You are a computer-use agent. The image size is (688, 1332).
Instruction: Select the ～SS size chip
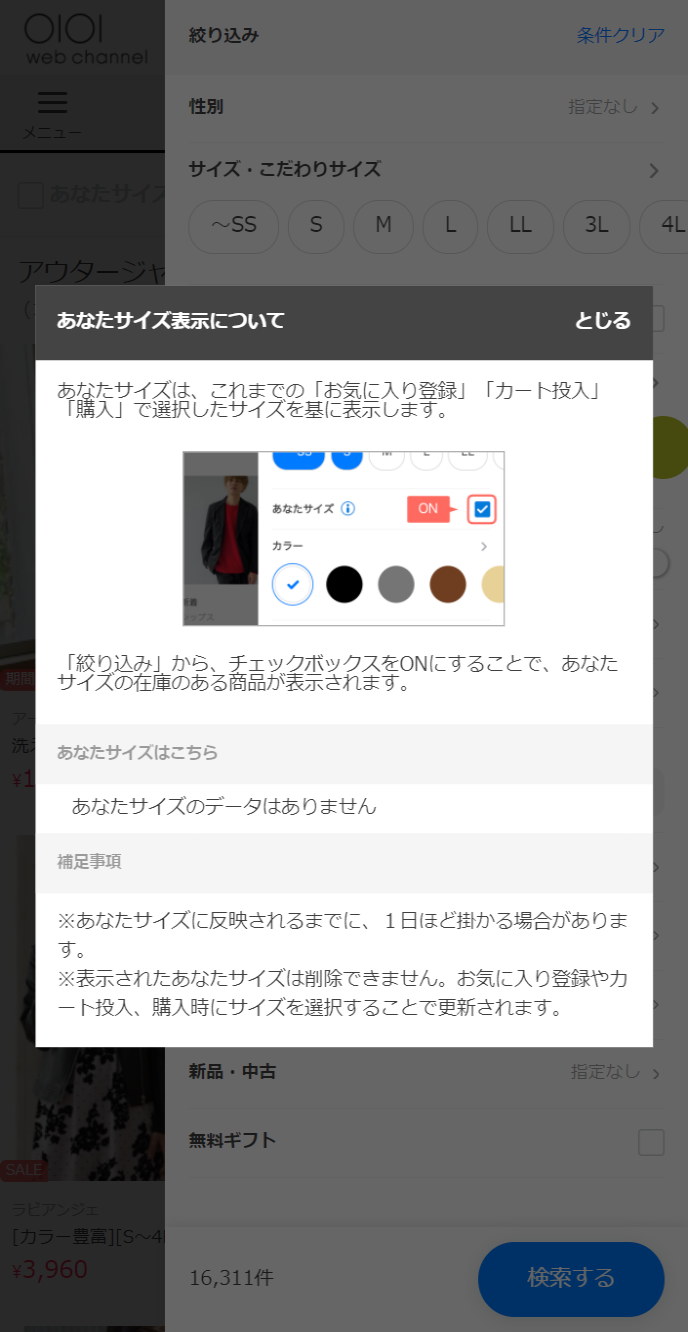click(x=234, y=226)
